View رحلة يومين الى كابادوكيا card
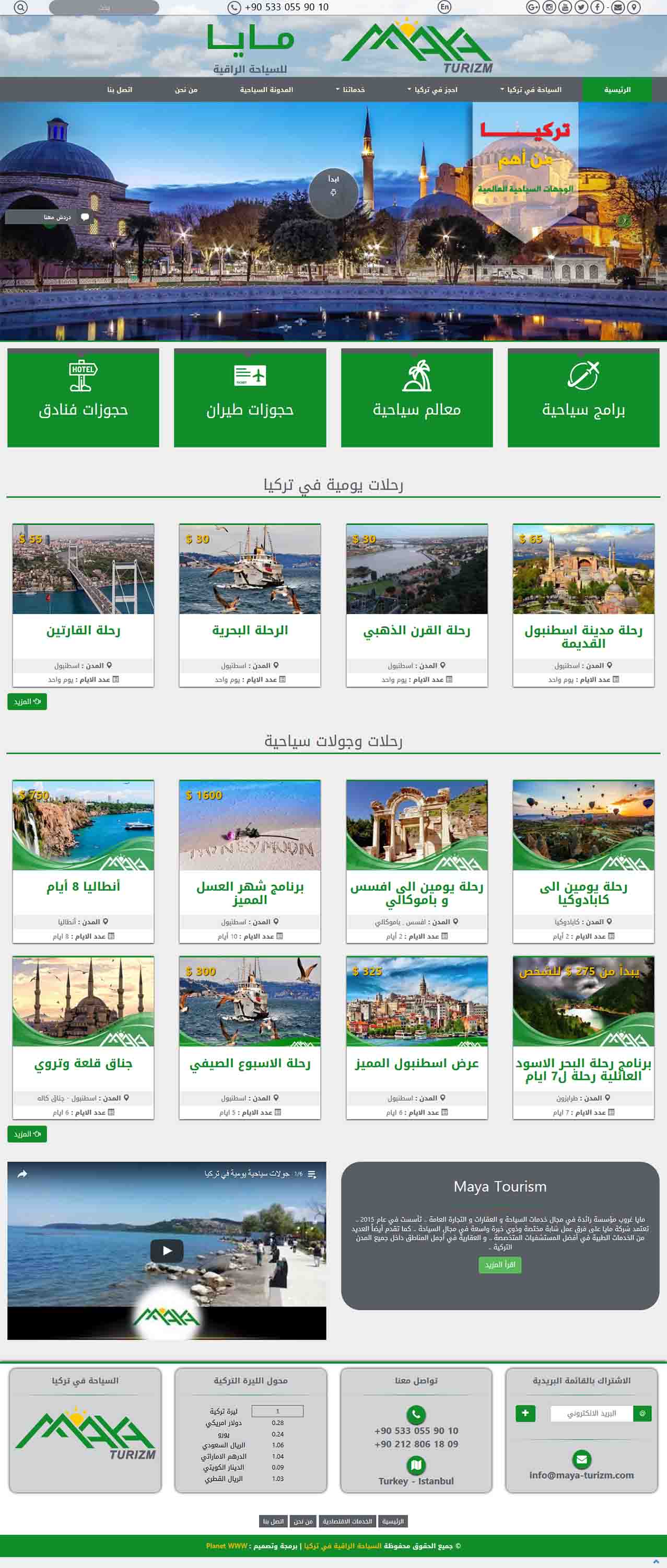Image resolution: width=667 pixels, height=1568 pixels. coord(583,892)
